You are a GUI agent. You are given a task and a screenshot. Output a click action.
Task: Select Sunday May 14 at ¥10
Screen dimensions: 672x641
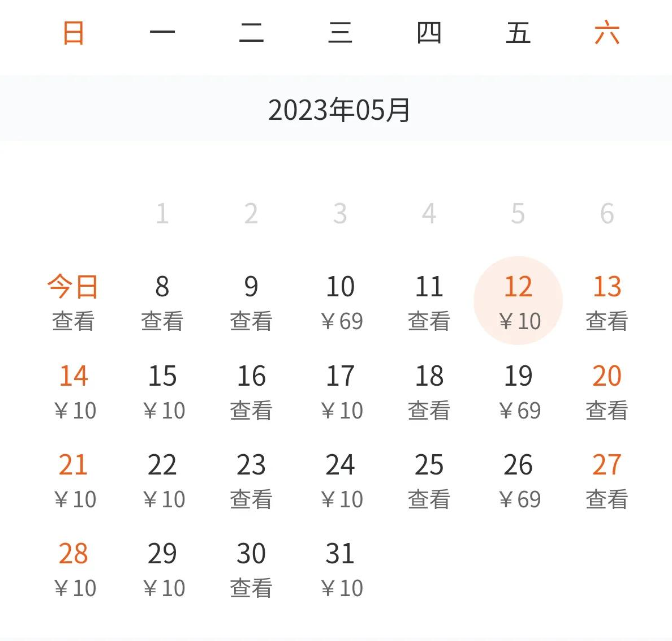73,390
